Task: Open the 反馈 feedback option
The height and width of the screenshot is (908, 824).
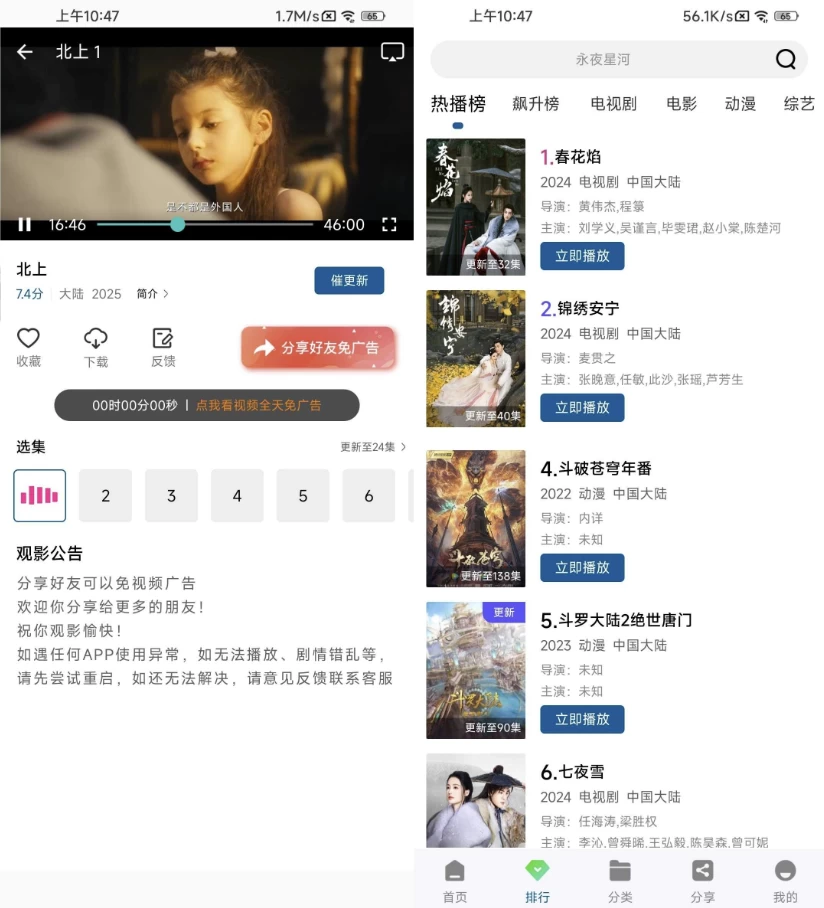Action: click(163, 346)
